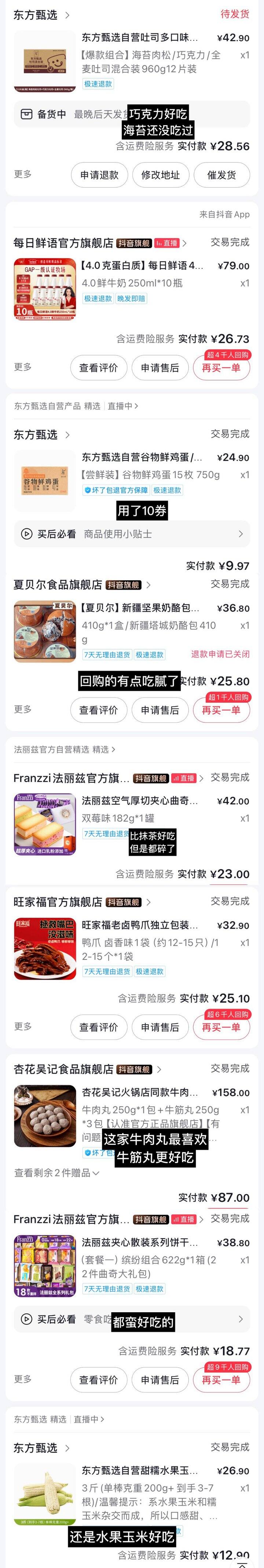Tap 申请售后 on the 旺家福 duck feet order
This screenshot has height=1568, width=264.
pos(160,1027)
